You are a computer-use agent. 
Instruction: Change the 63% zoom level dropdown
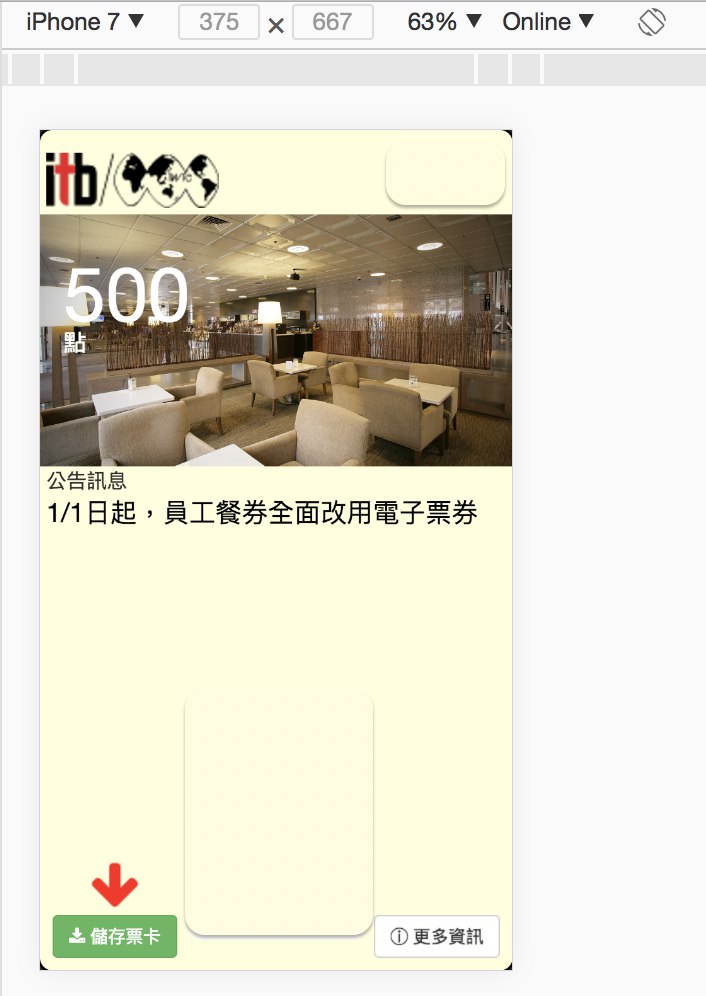point(445,22)
